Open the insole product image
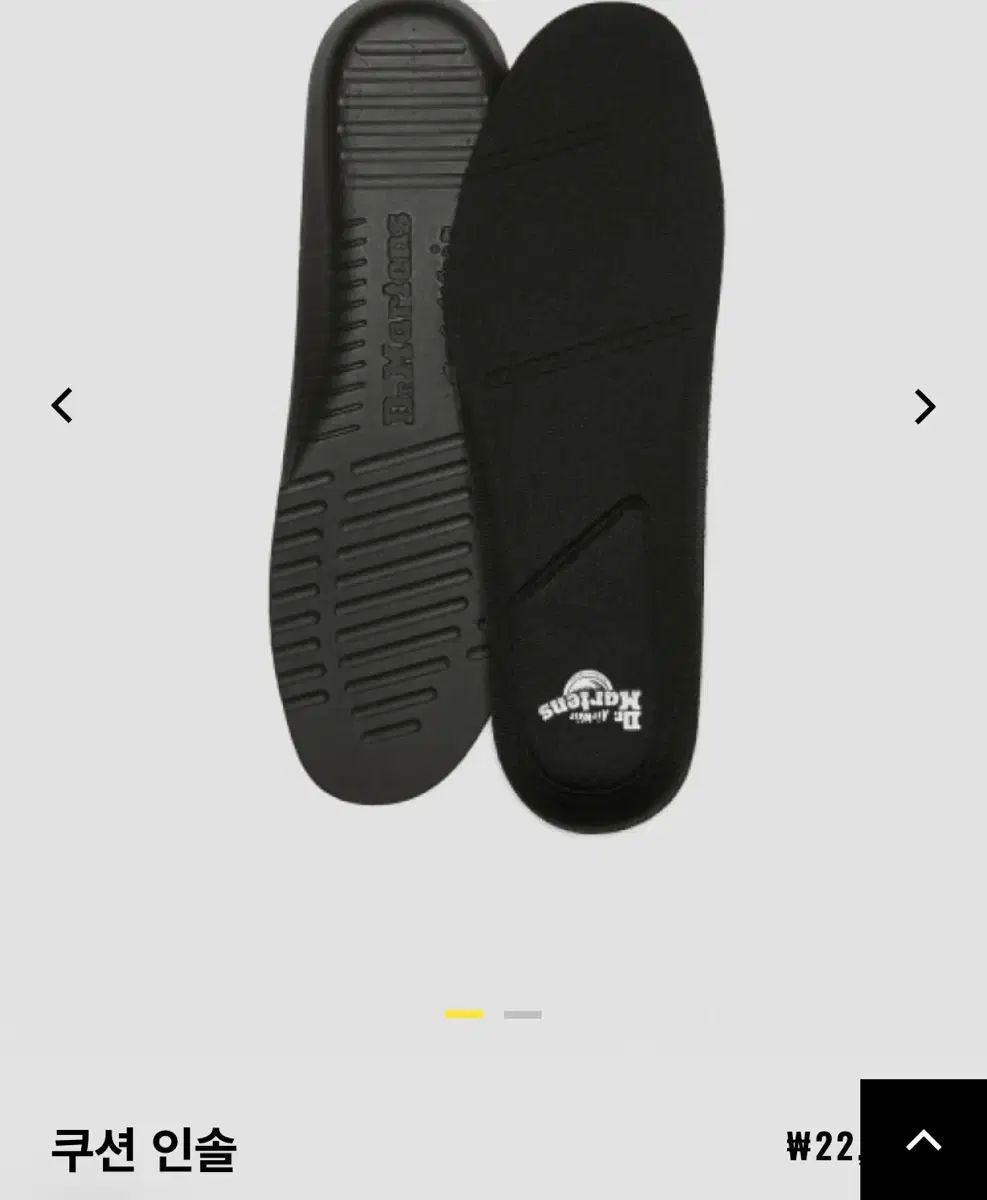This screenshot has width=987, height=1200. (495, 420)
